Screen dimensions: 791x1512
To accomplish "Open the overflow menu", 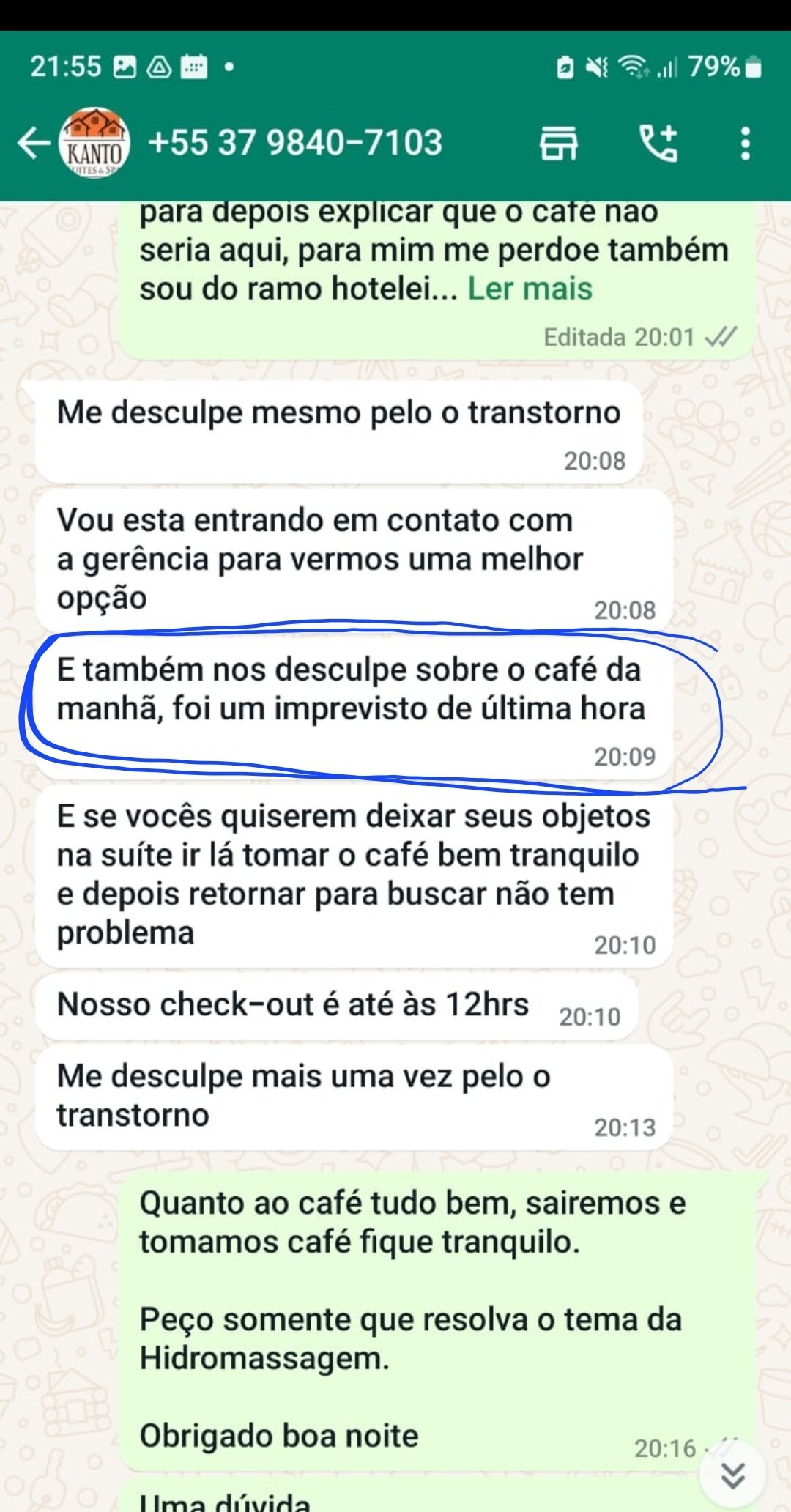I will point(745,143).
